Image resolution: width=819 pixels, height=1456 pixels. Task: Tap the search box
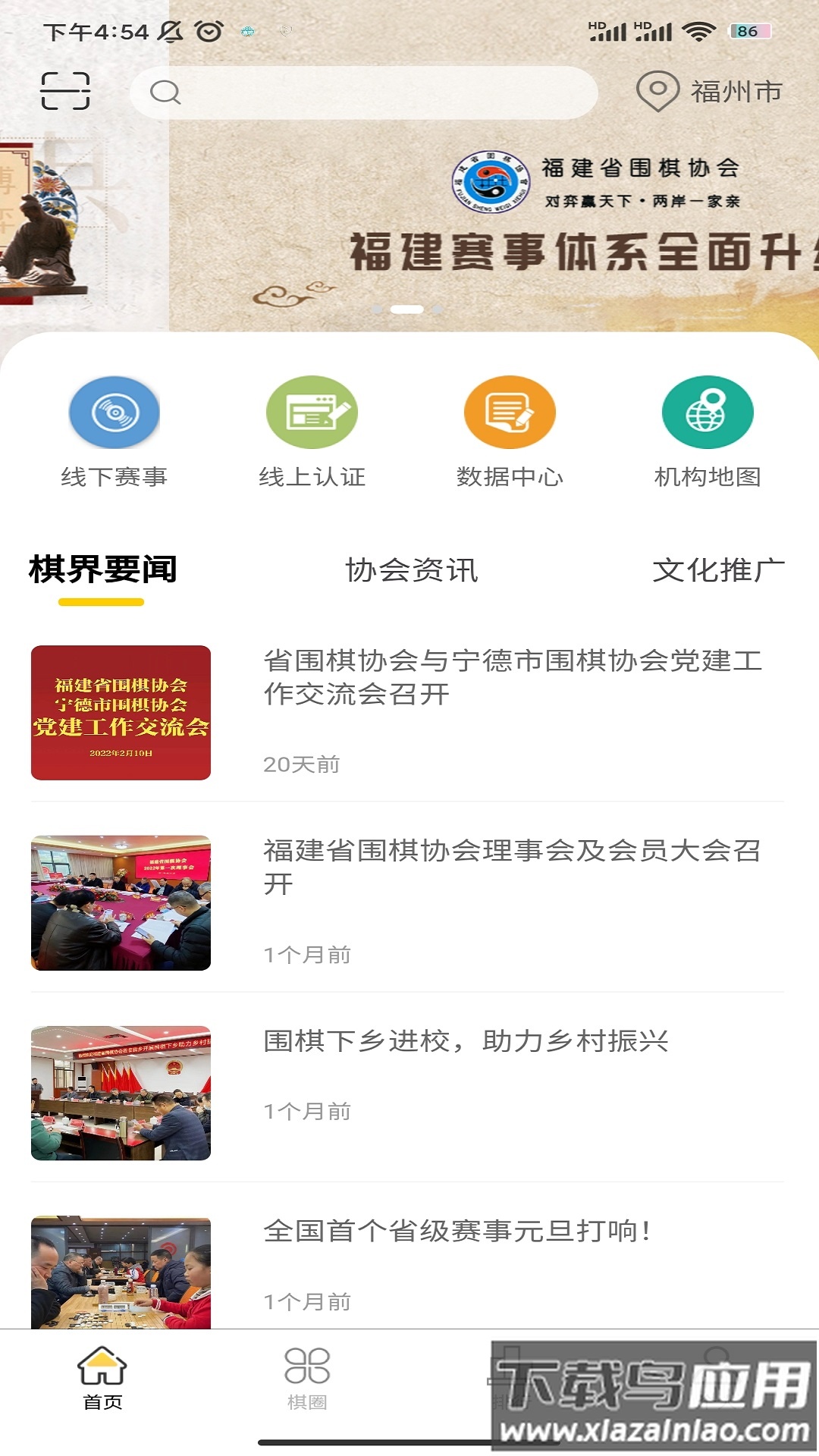[x=364, y=93]
